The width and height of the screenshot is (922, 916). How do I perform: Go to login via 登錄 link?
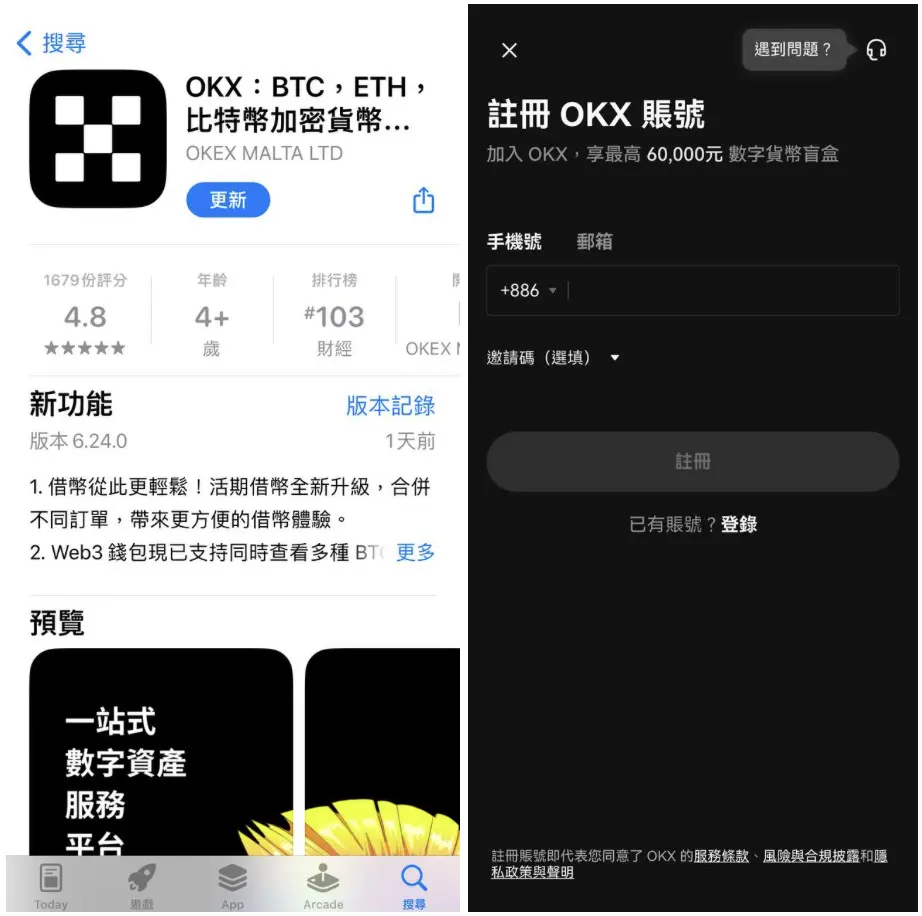(x=739, y=524)
